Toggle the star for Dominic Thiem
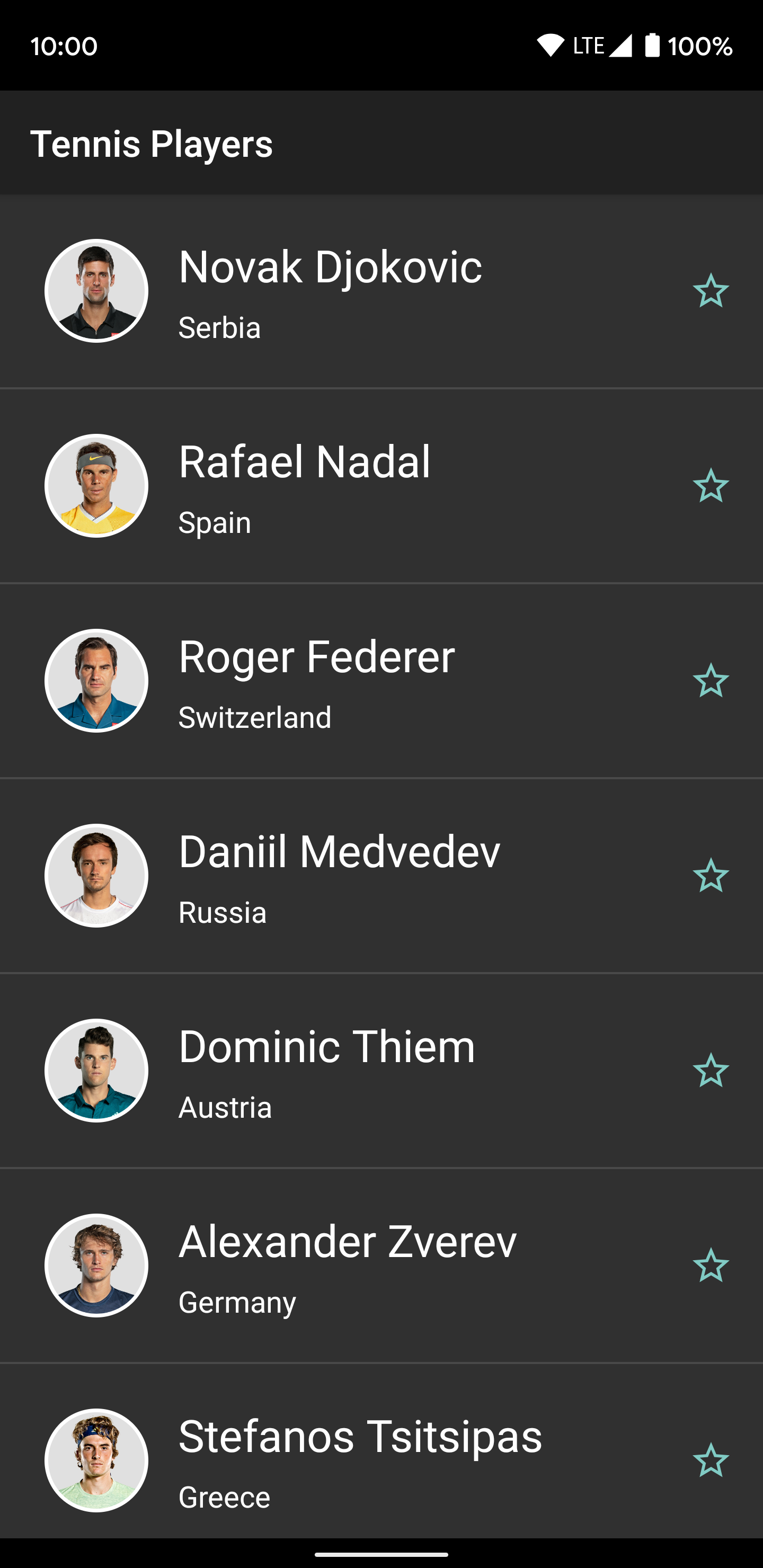Image resolution: width=763 pixels, height=1568 pixels. pos(711,1070)
